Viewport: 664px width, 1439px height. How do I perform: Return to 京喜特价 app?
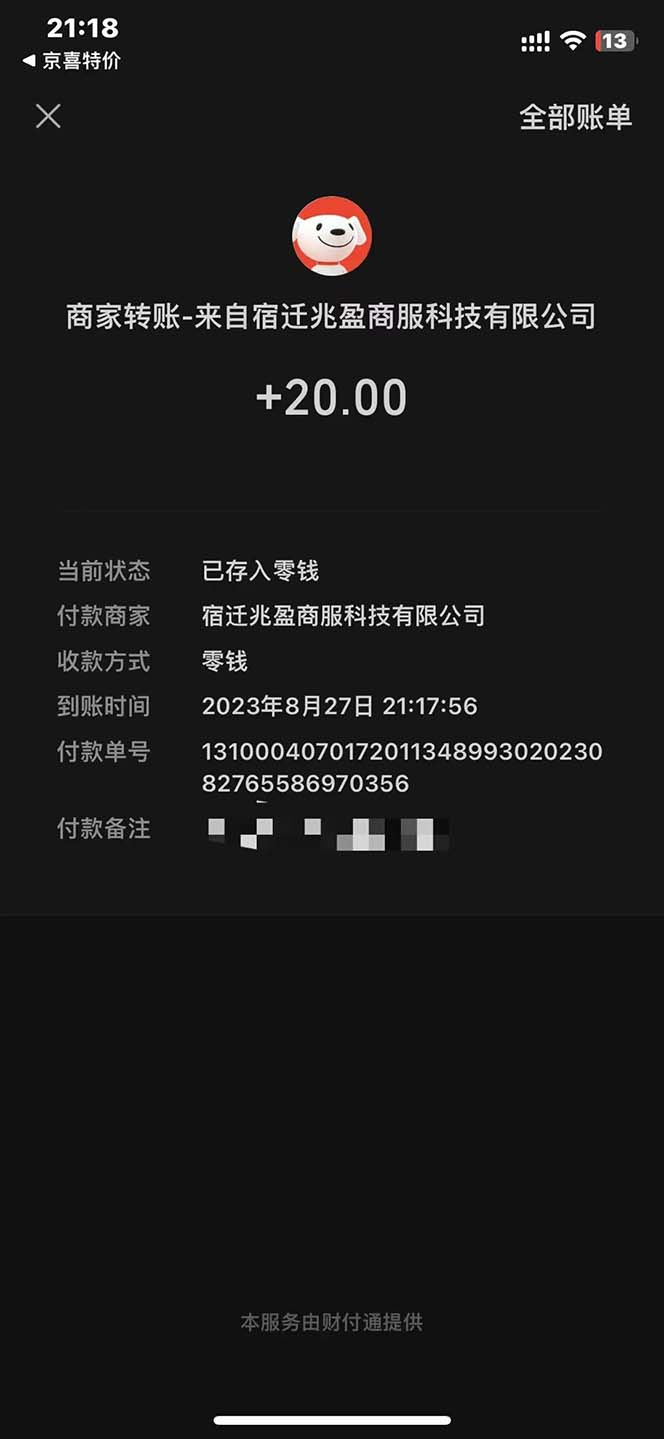[71, 61]
